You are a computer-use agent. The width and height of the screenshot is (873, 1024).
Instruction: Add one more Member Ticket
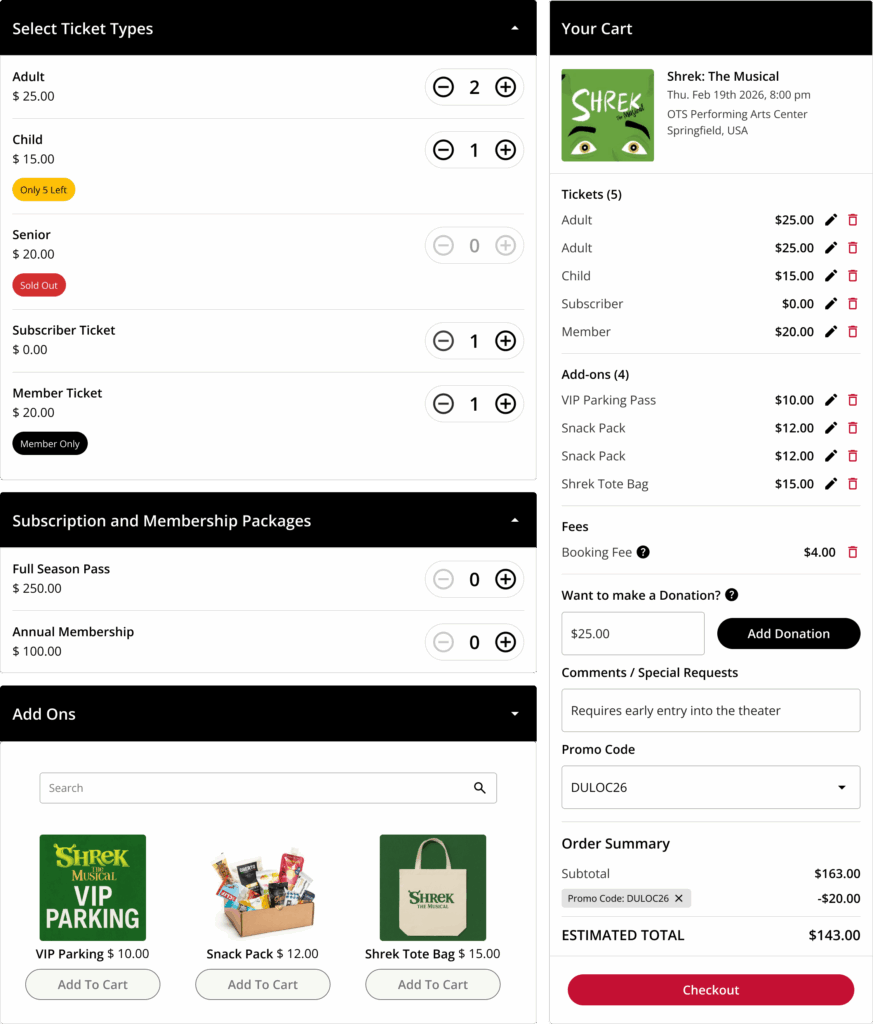(x=505, y=404)
